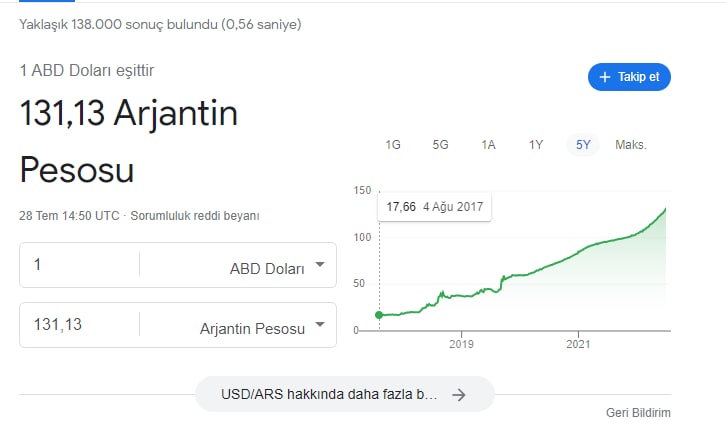Edit the Arjantin Pesosu amount field
This screenshot has height=438, width=726.
[x=79, y=325]
